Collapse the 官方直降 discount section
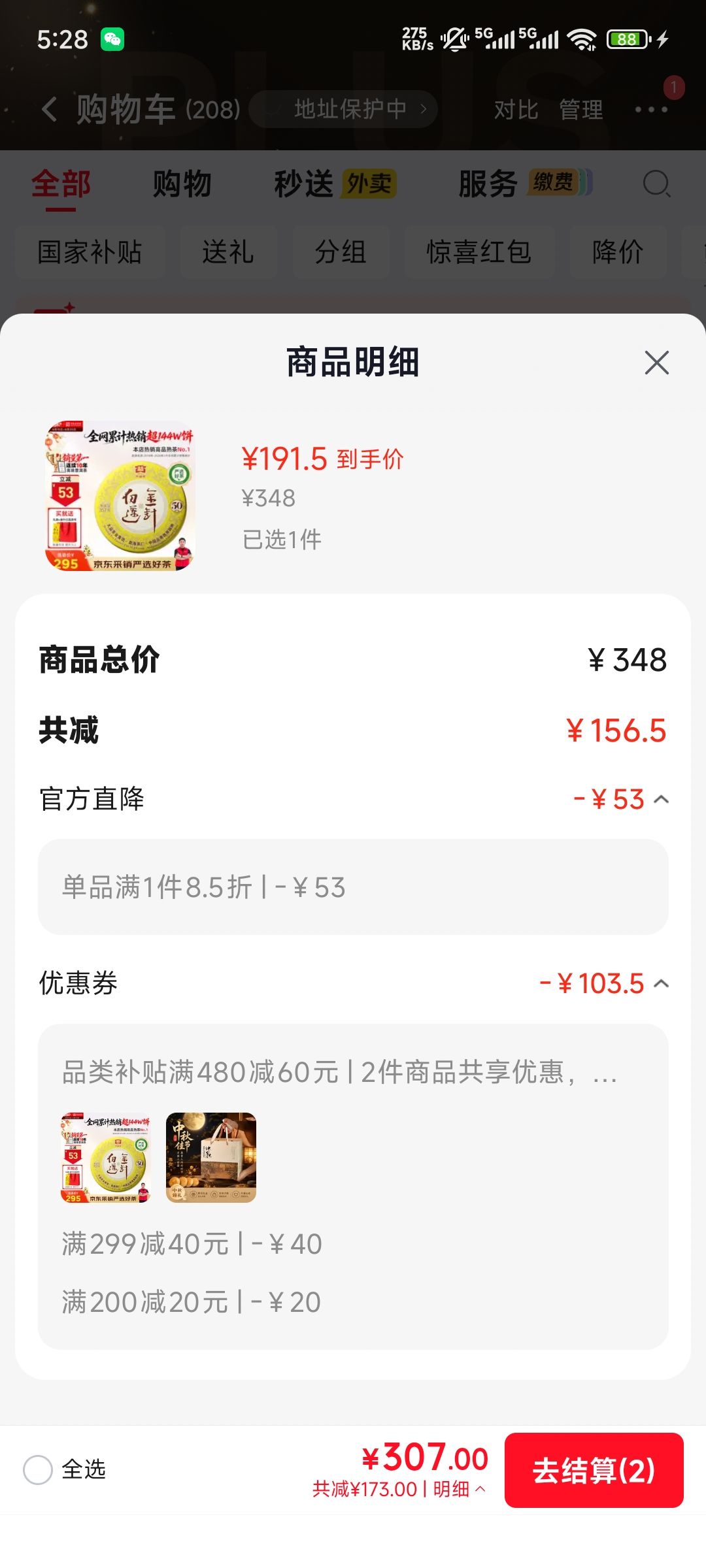The width and height of the screenshot is (706, 1568). pyautogui.click(x=662, y=799)
